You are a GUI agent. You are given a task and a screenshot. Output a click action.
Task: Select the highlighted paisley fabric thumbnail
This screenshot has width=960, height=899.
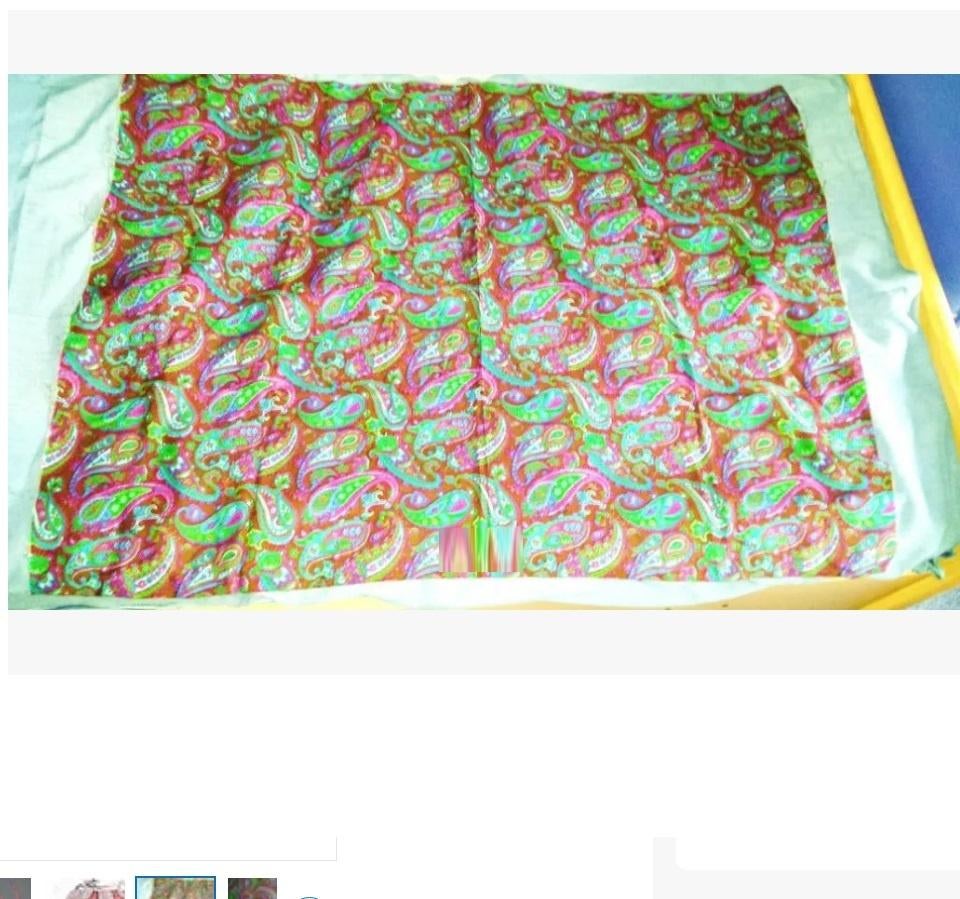tap(175, 888)
